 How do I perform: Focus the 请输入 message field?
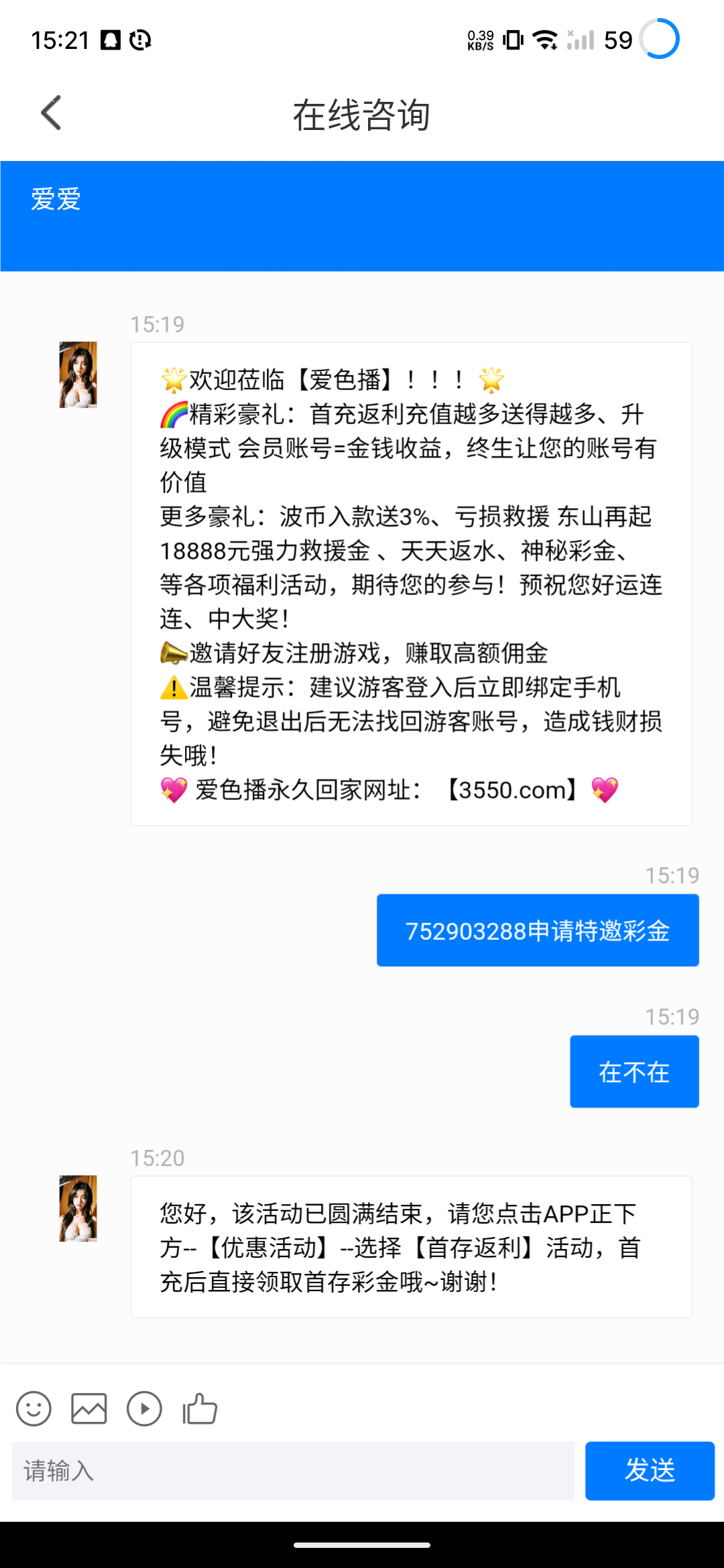(293, 1471)
